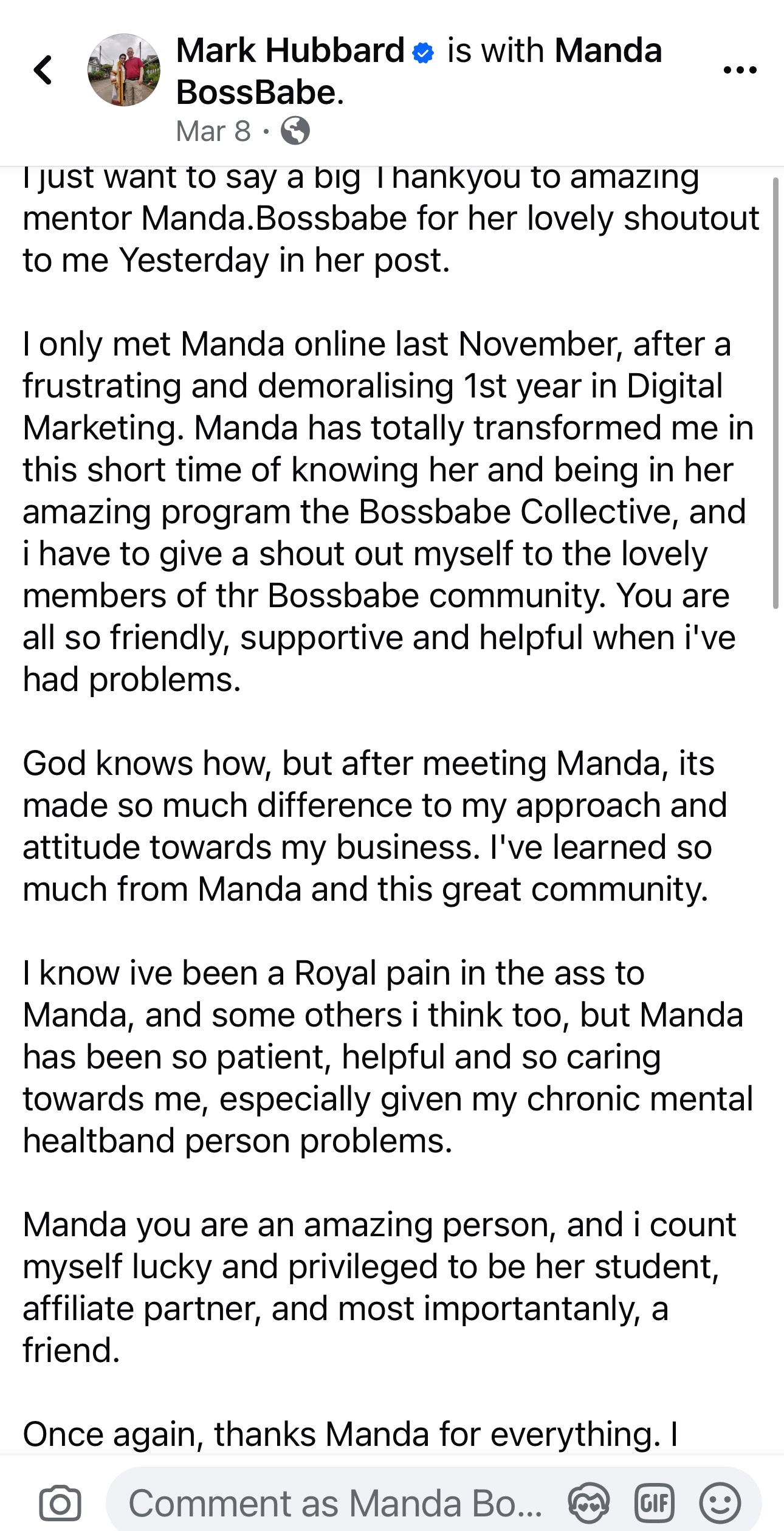
Task: Go back using the header arrow
Action: coord(43,70)
